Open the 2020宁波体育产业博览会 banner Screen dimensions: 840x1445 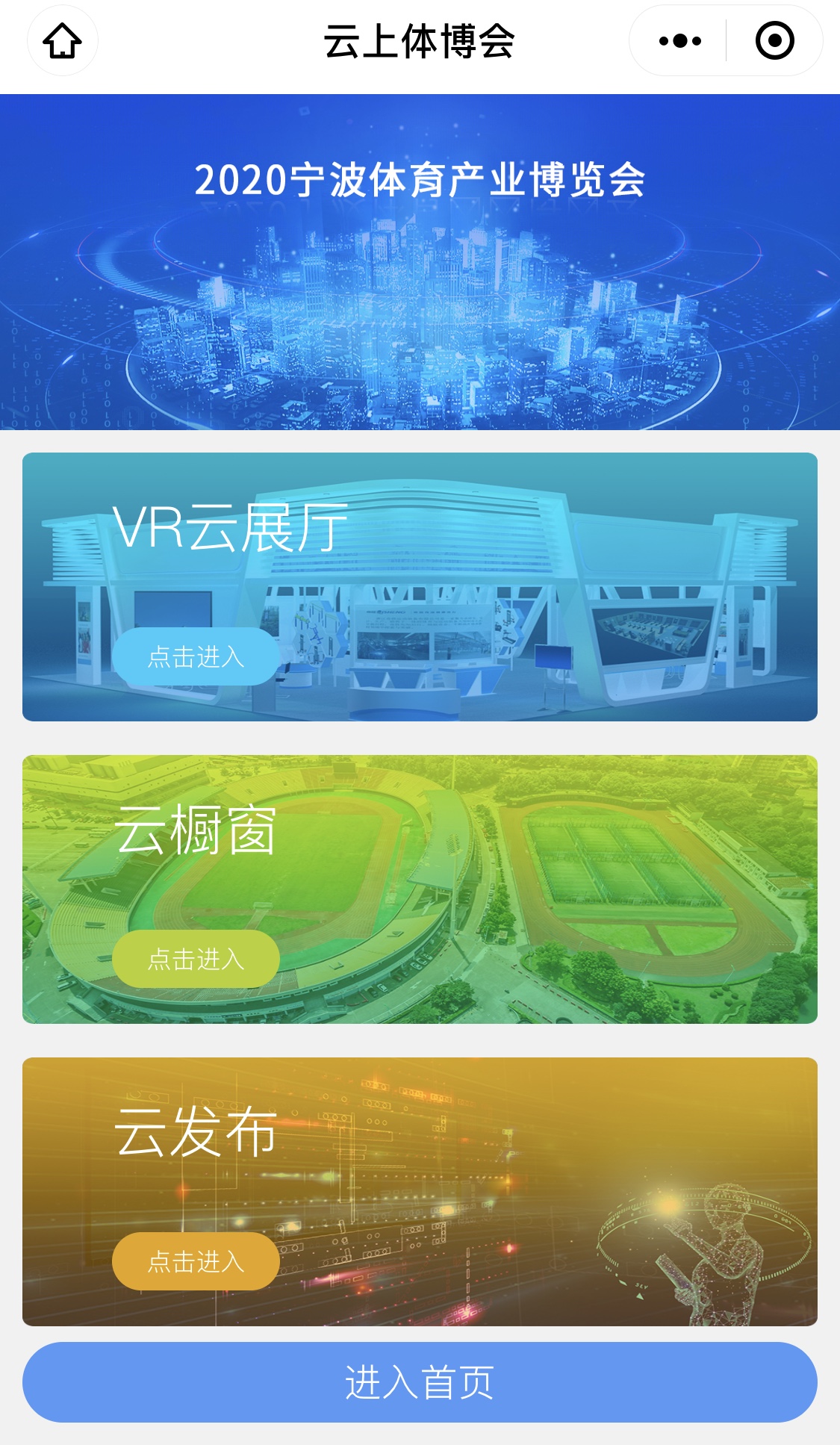(x=420, y=262)
